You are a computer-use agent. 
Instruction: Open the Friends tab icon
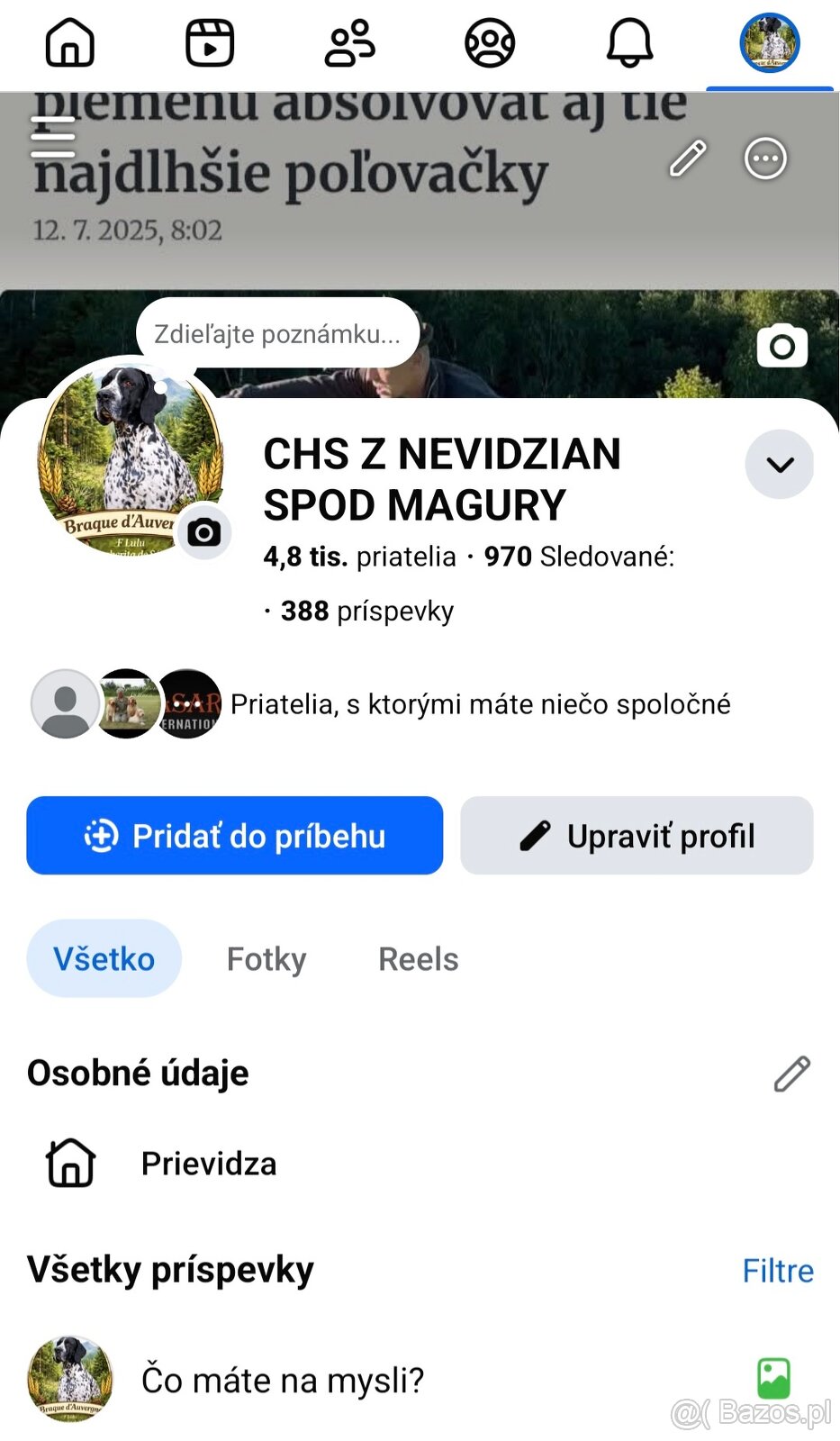[x=349, y=42]
